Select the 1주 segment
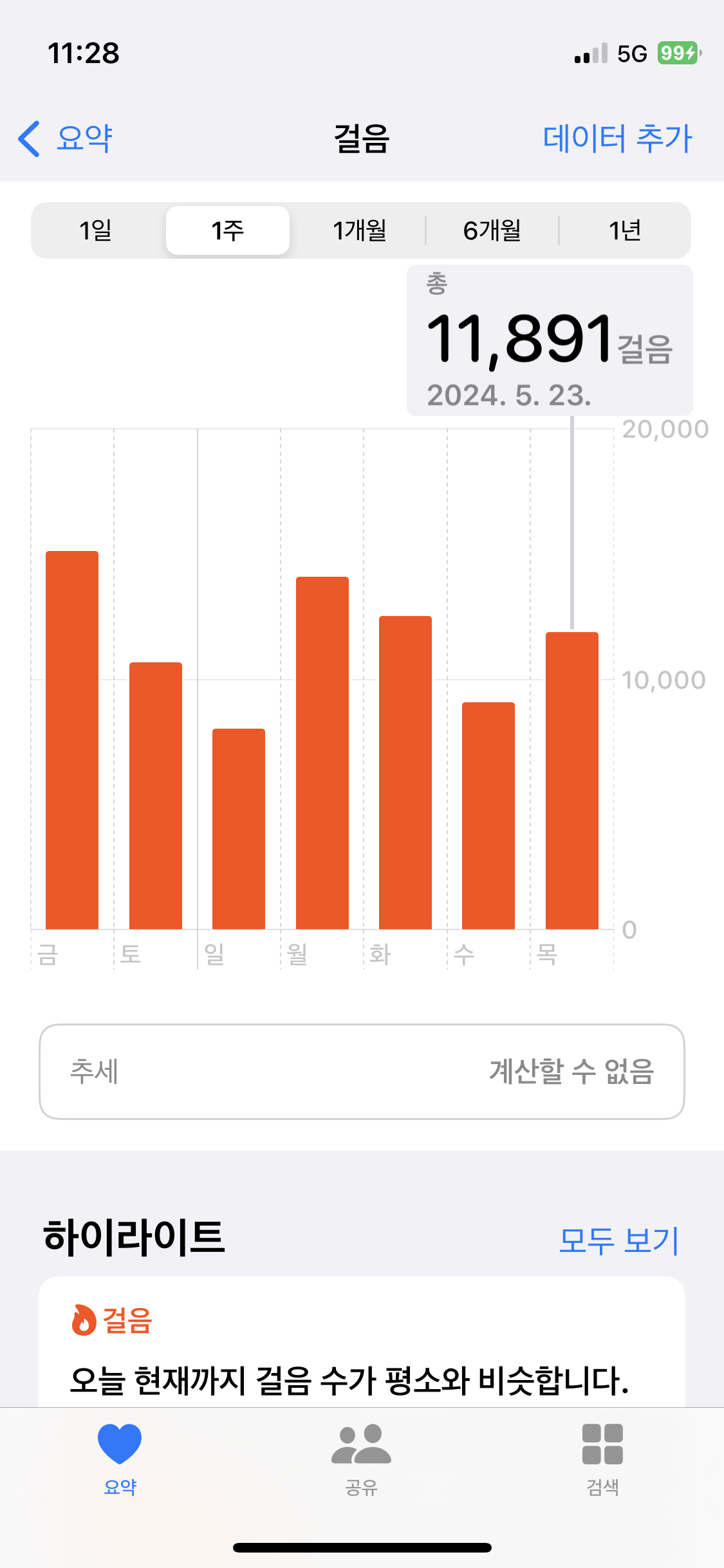This screenshot has height=1568, width=724. point(228,230)
